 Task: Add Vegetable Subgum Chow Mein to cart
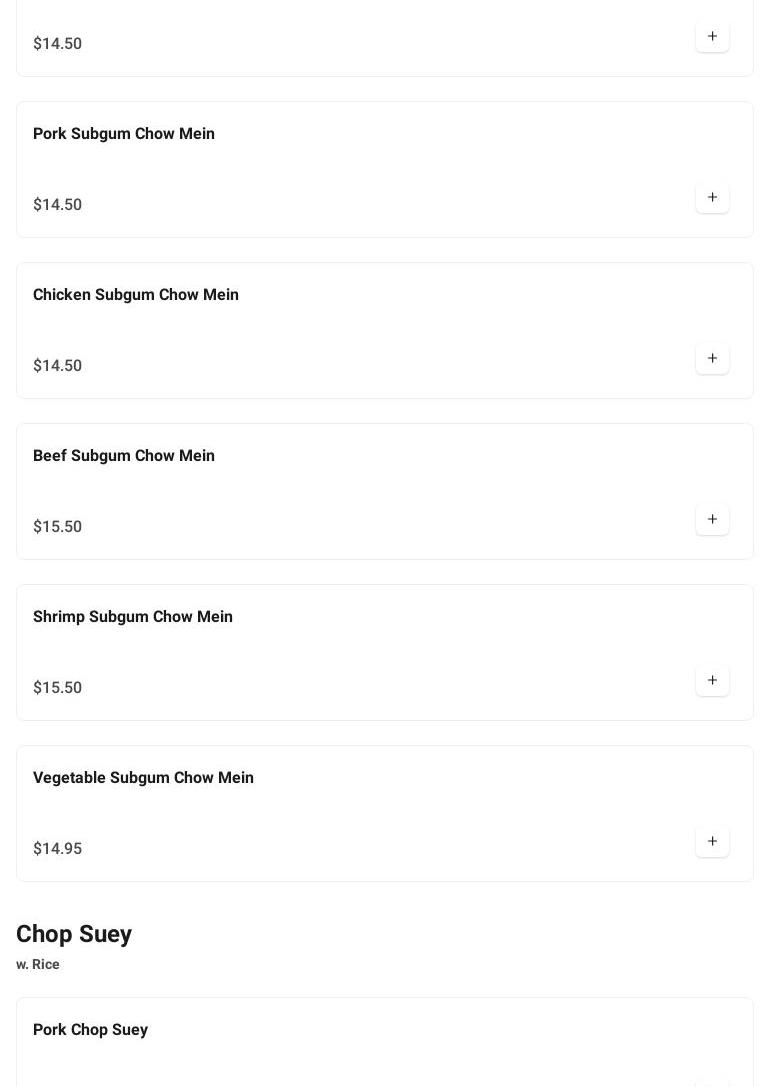click(x=712, y=842)
